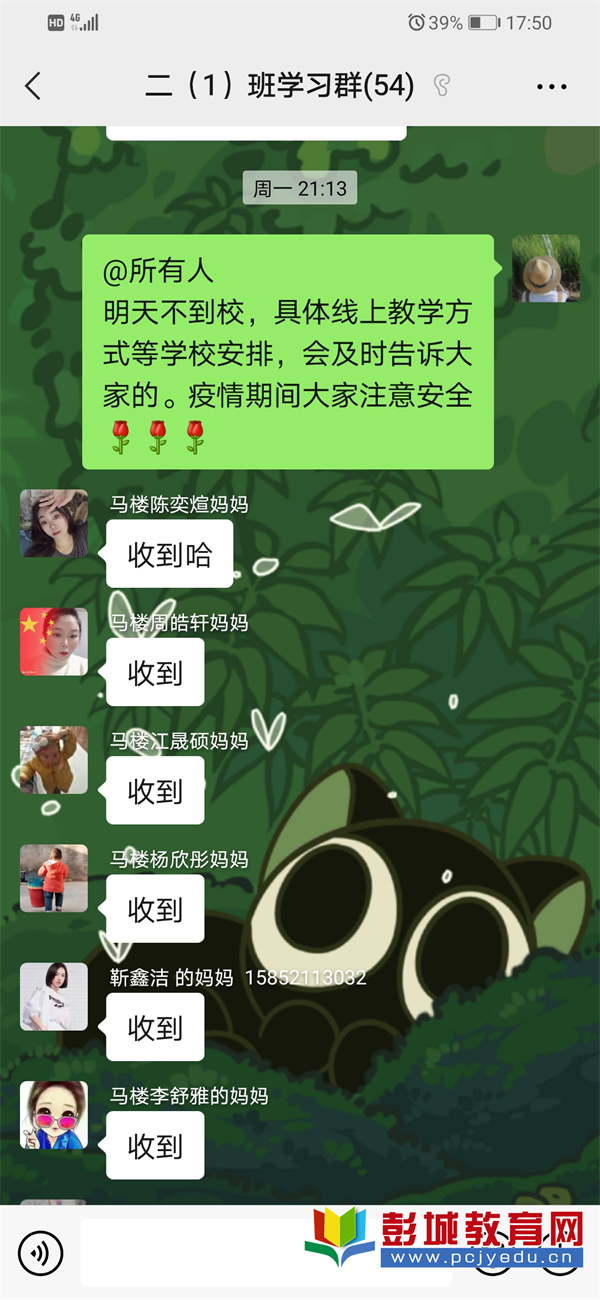Open 靳鑫洁的妈妈's profile avatar
The height and width of the screenshot is (1300, 600).
point(54,995)
